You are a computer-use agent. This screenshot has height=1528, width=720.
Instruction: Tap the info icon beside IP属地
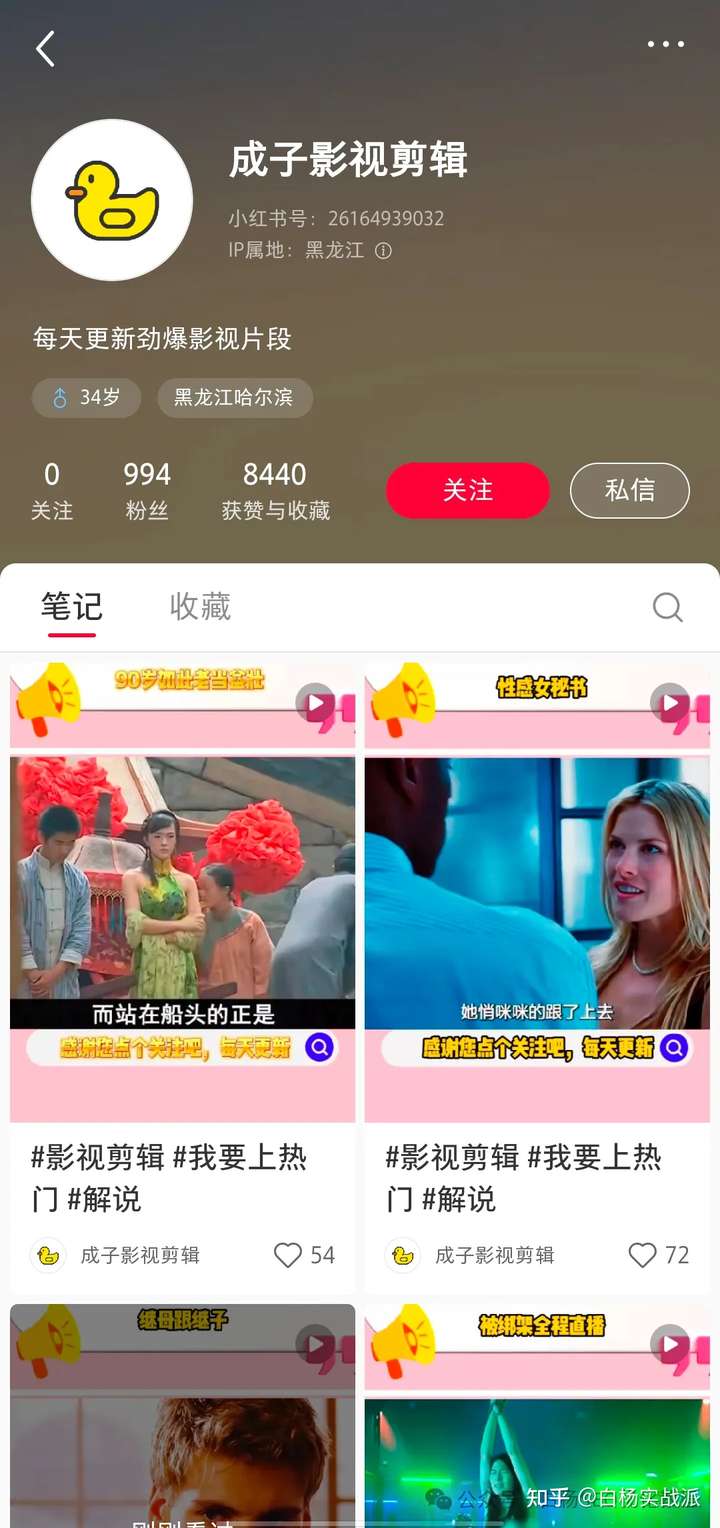(x=383, y=250)
